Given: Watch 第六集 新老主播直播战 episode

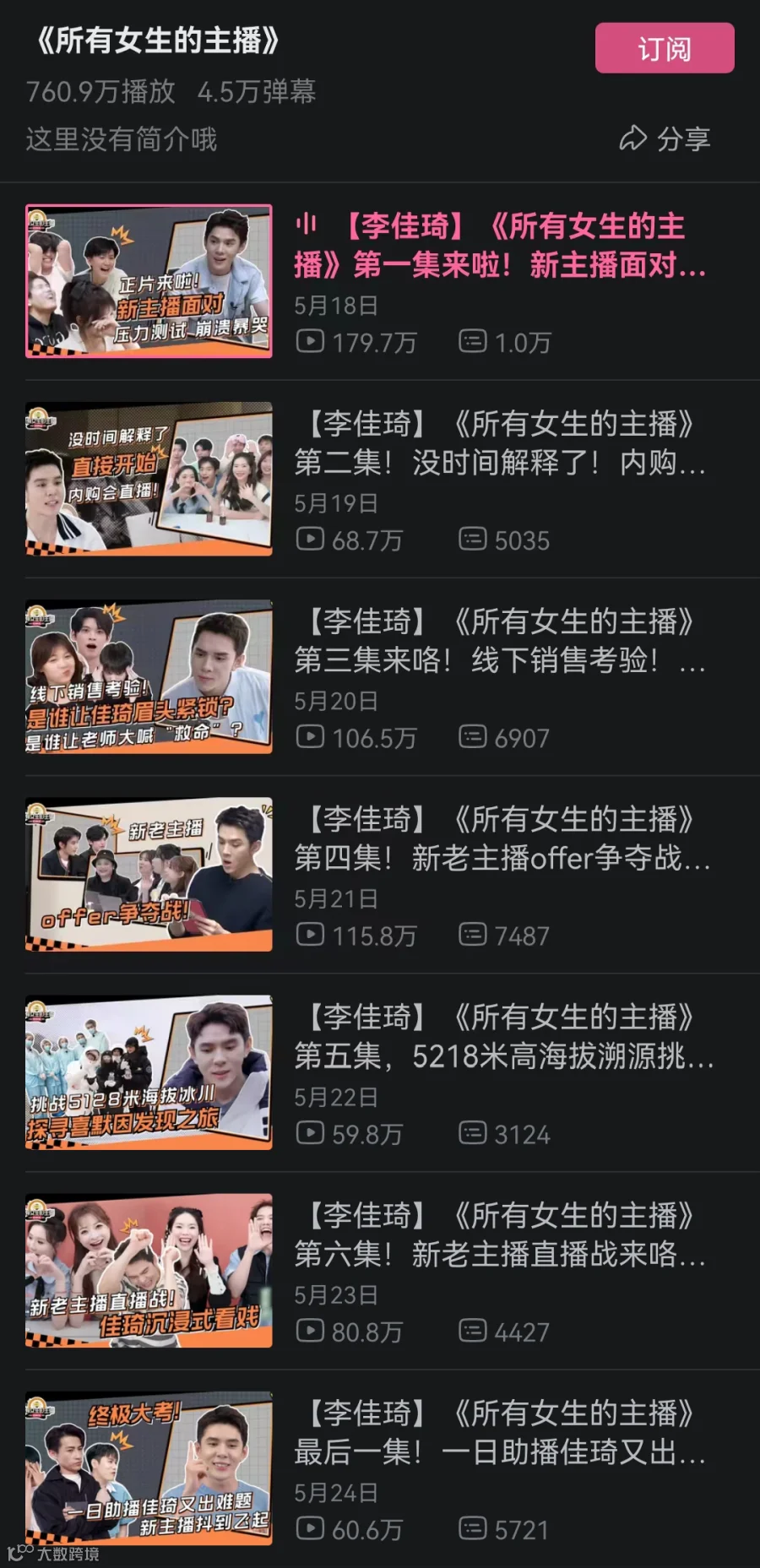Looking at the screenshot, I should [x=380, y=1270].
